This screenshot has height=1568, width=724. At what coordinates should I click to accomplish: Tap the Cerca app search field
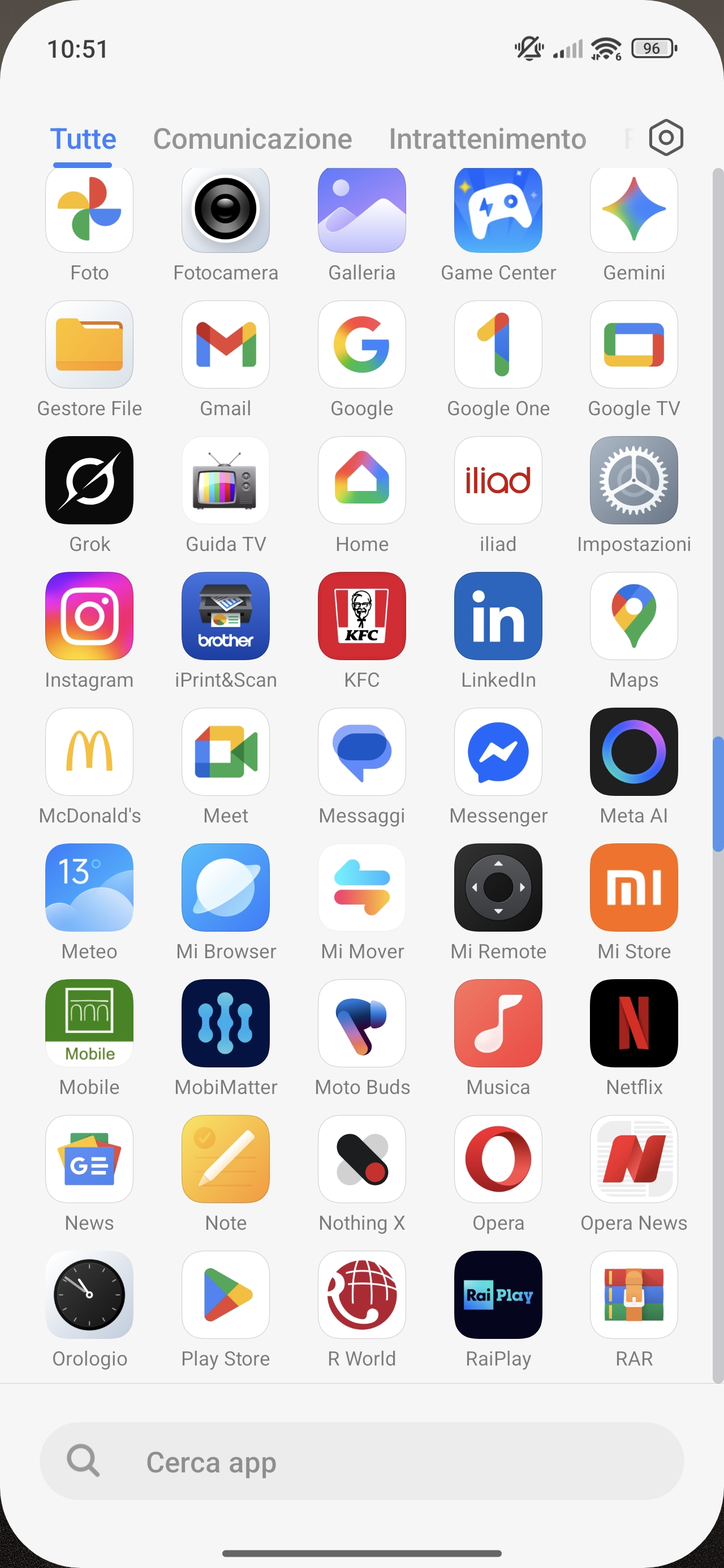[x=361, y=1461]
